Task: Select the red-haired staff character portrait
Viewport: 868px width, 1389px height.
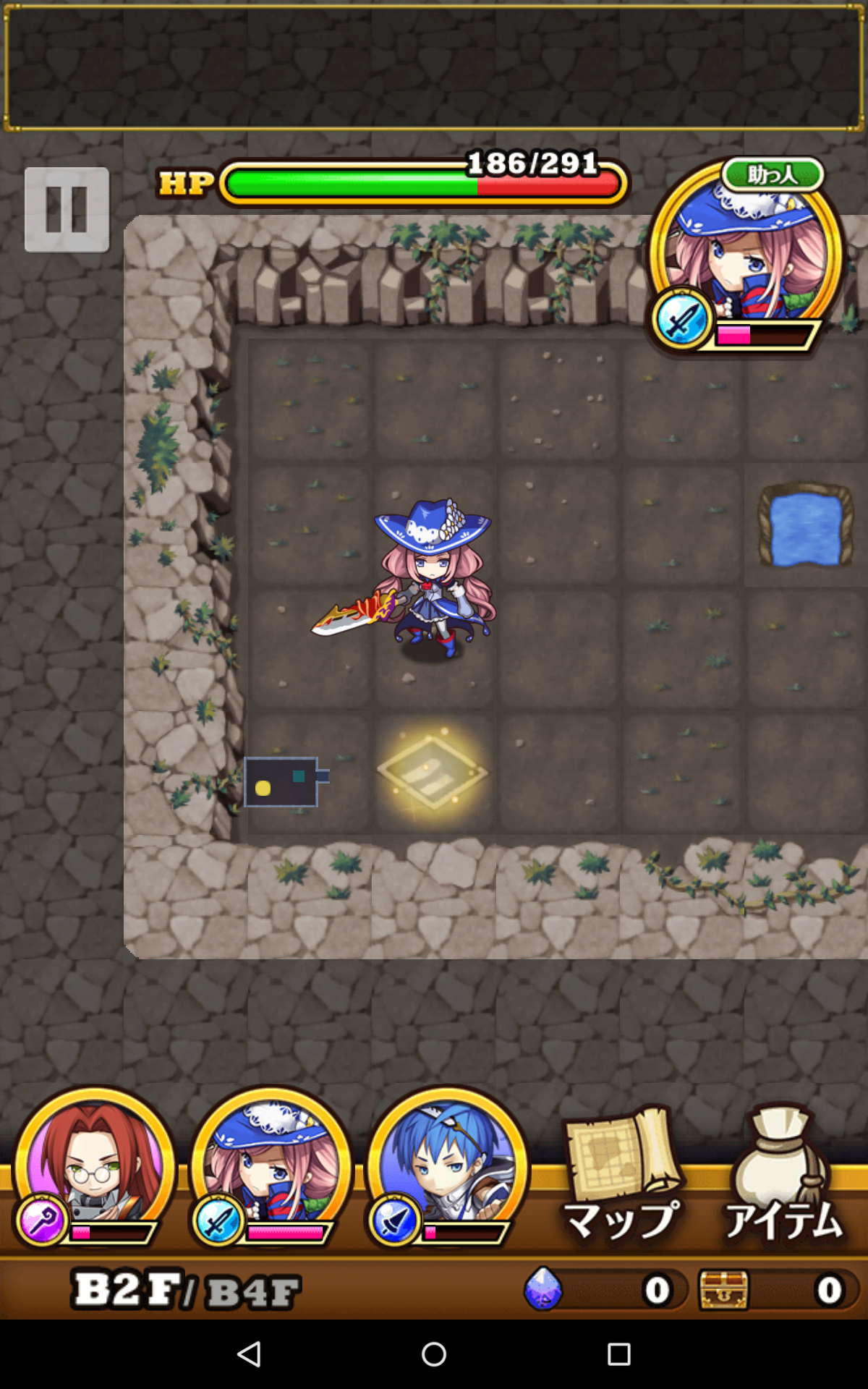Action: tap(94, 1166)
